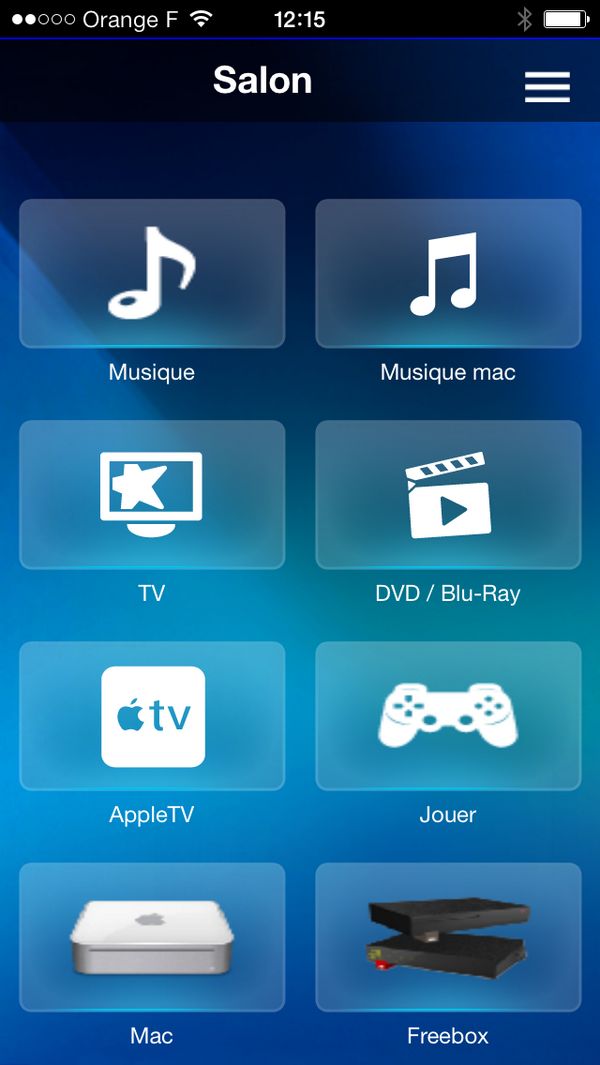Open the Freebox tile

tap(448, 937)
